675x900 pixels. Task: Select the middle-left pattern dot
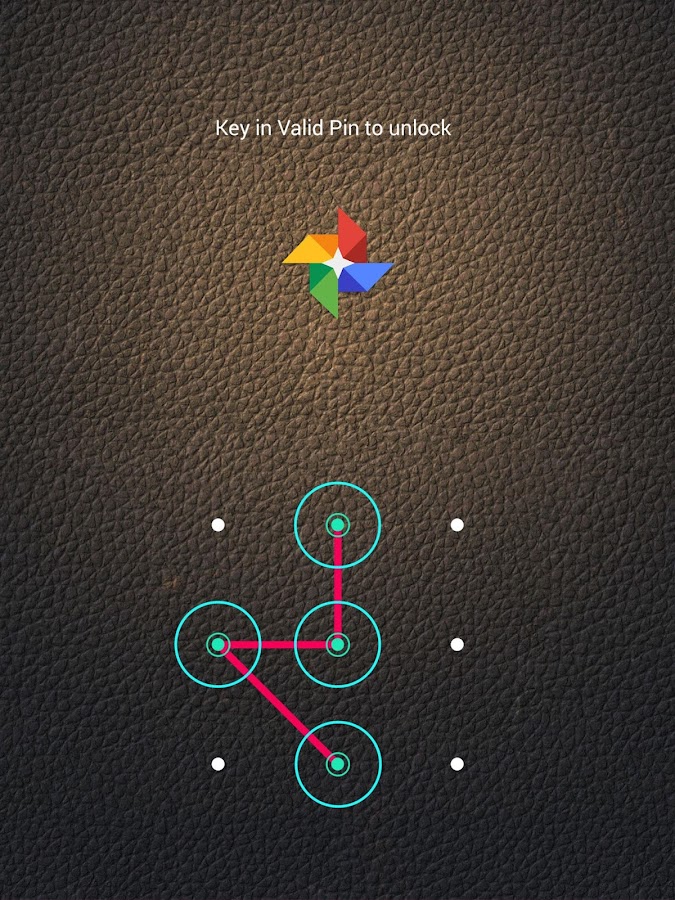pos(218,644)
